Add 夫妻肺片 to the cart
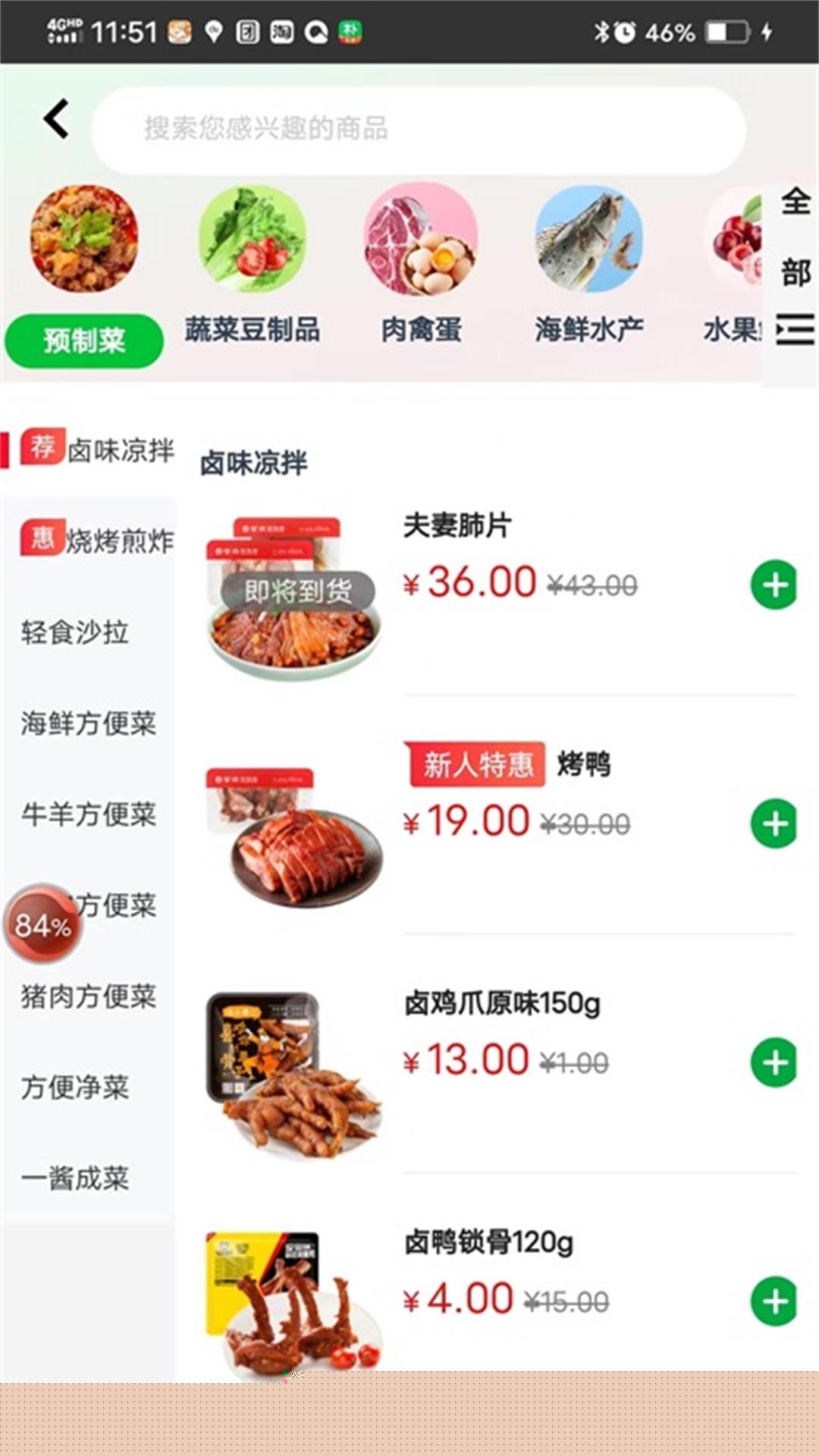819x1456 pixels. (x=774, y=585)
